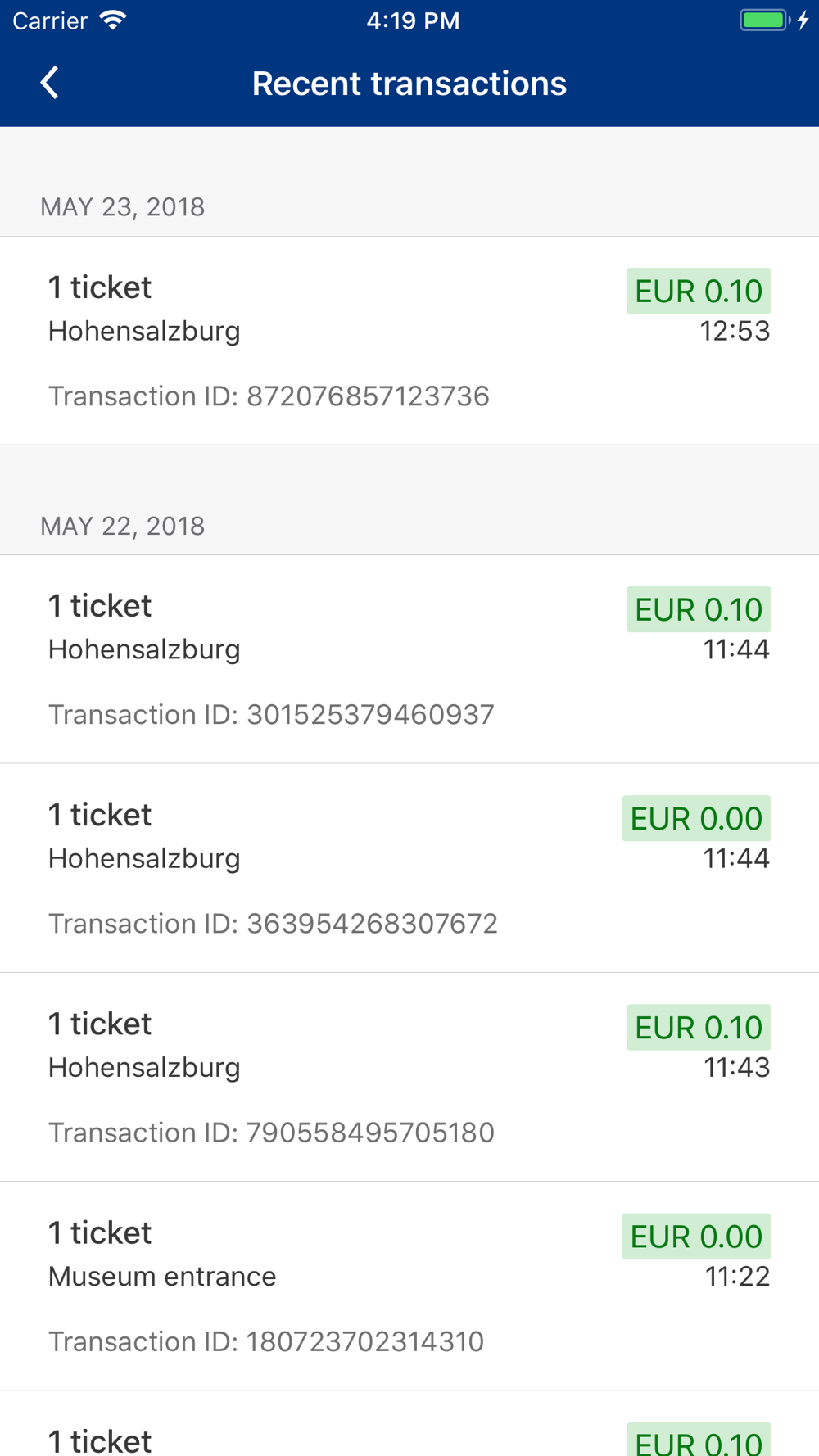Image resolution: width=819 pixels, height=1456 pixels.
Task: Open the May 23 Hohensalzburg transaction at 12:53
Action: (x=409, y=341)
